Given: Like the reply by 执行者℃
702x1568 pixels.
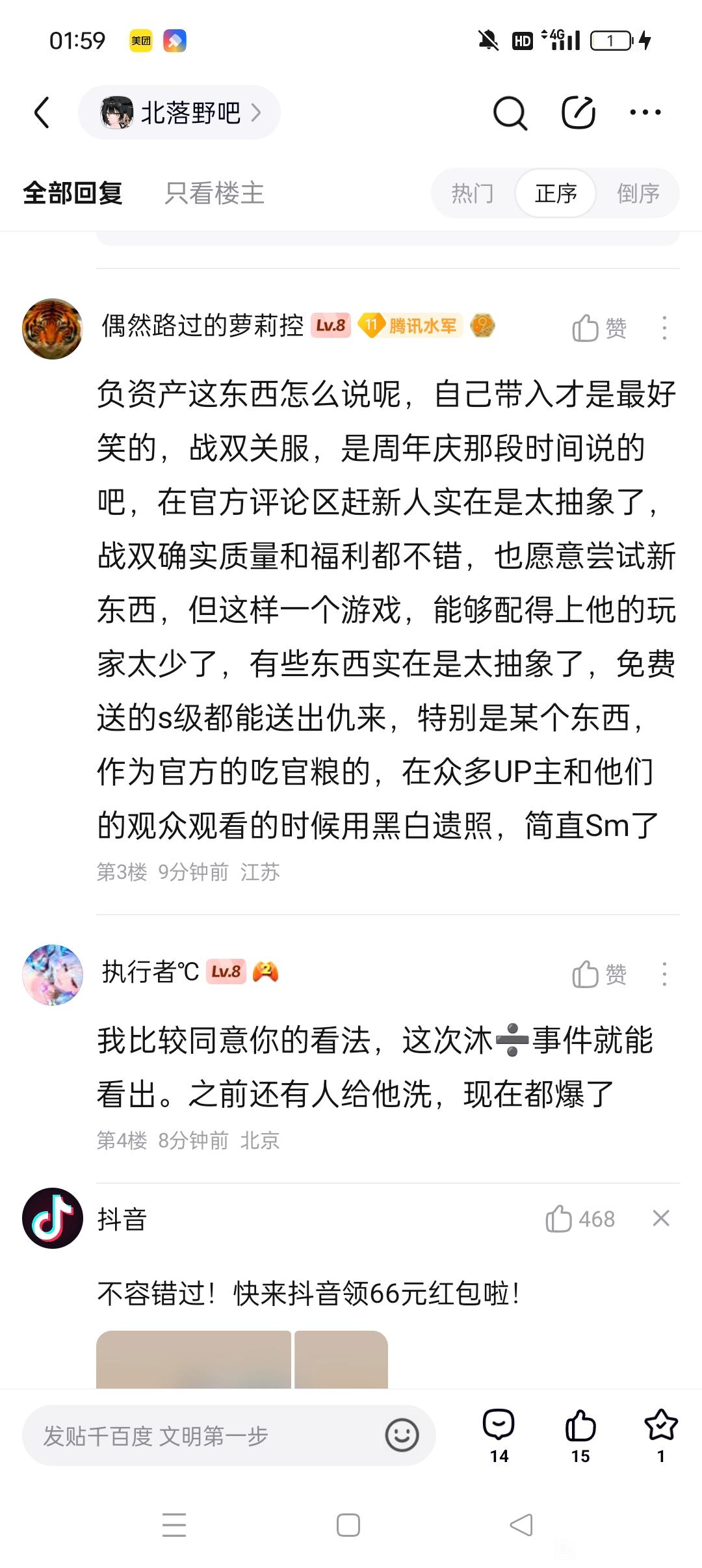Looking at the screenshot, I should click(x=598, y=974).
